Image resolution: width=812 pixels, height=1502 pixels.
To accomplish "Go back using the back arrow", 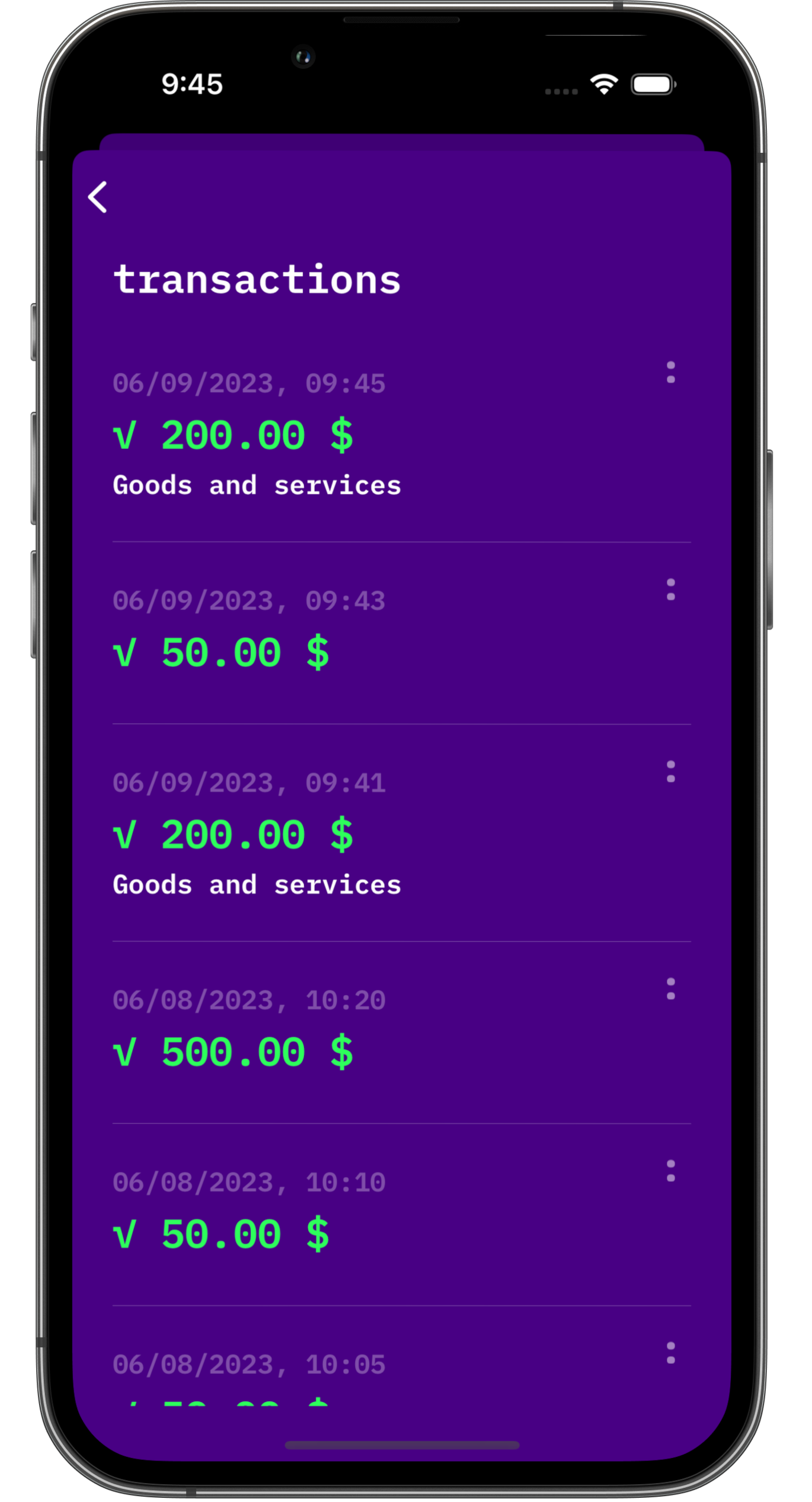I will point(98,197).
